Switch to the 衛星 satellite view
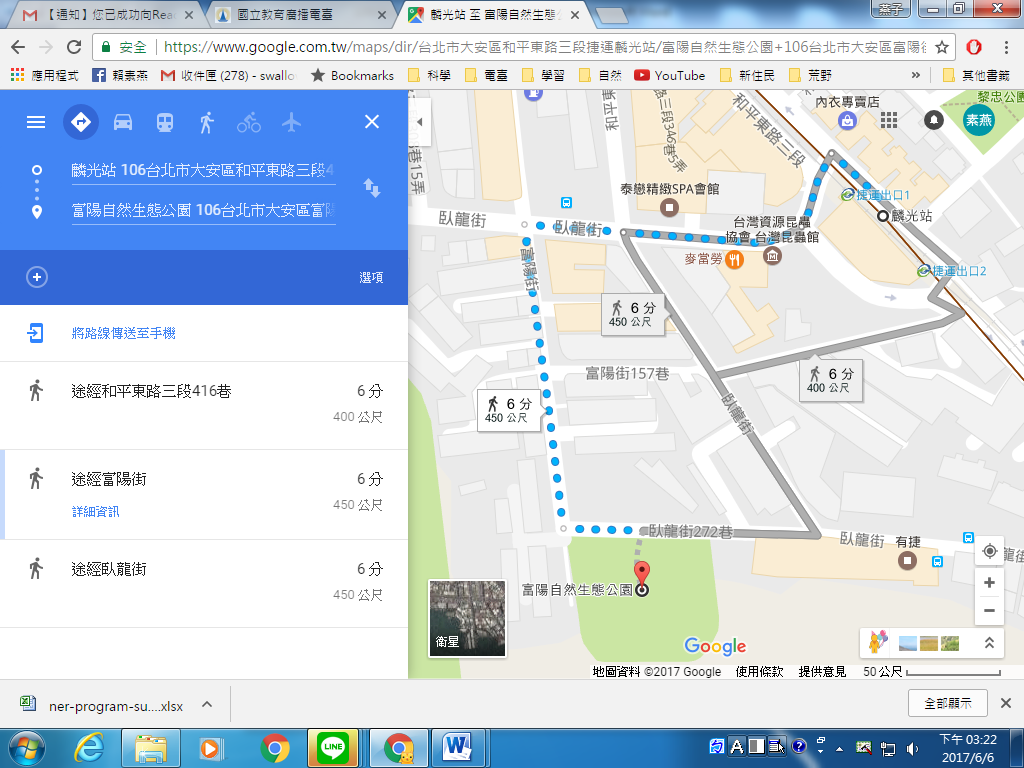Screen dimensions: 1024x768 point(467,618)
